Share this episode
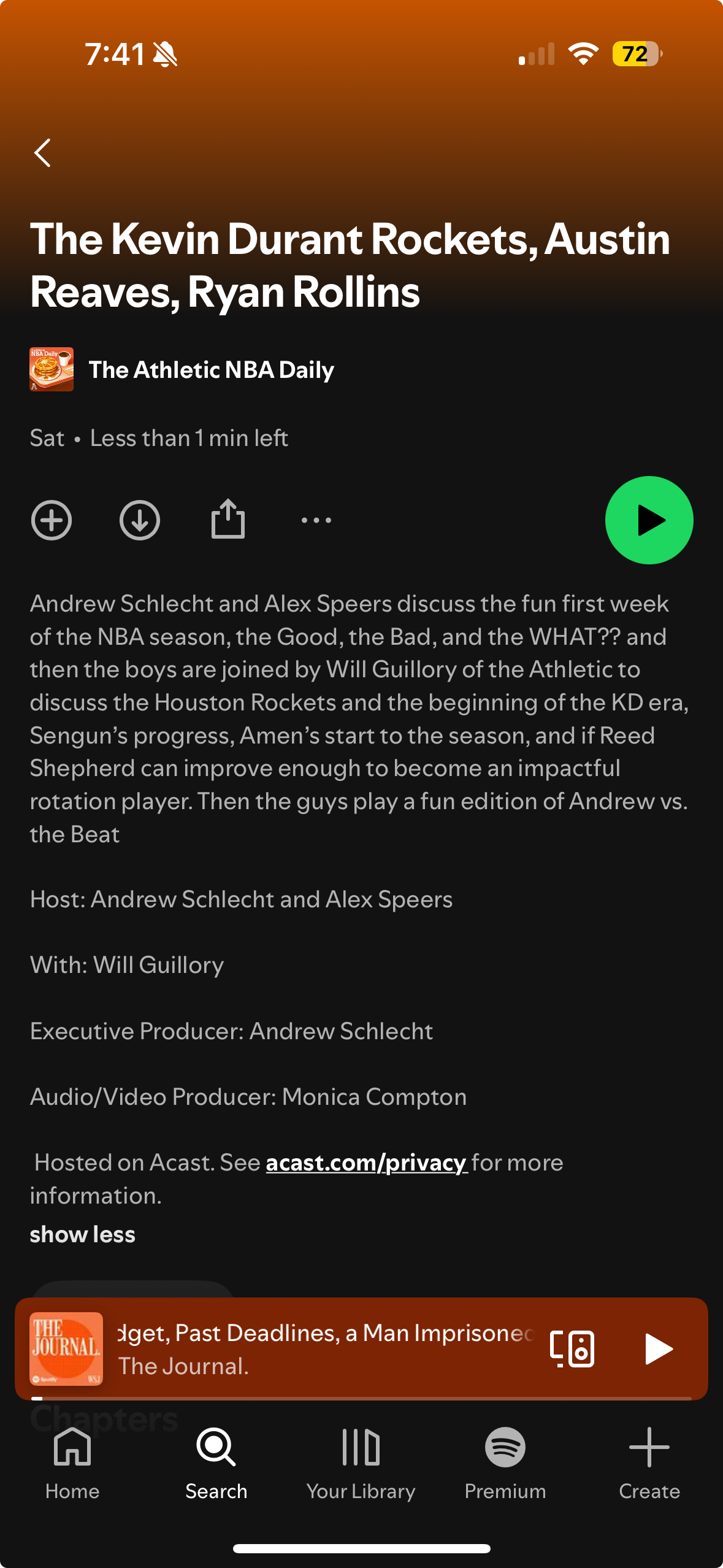This screenshot has width=723, height=1568. tap(228, 519)
